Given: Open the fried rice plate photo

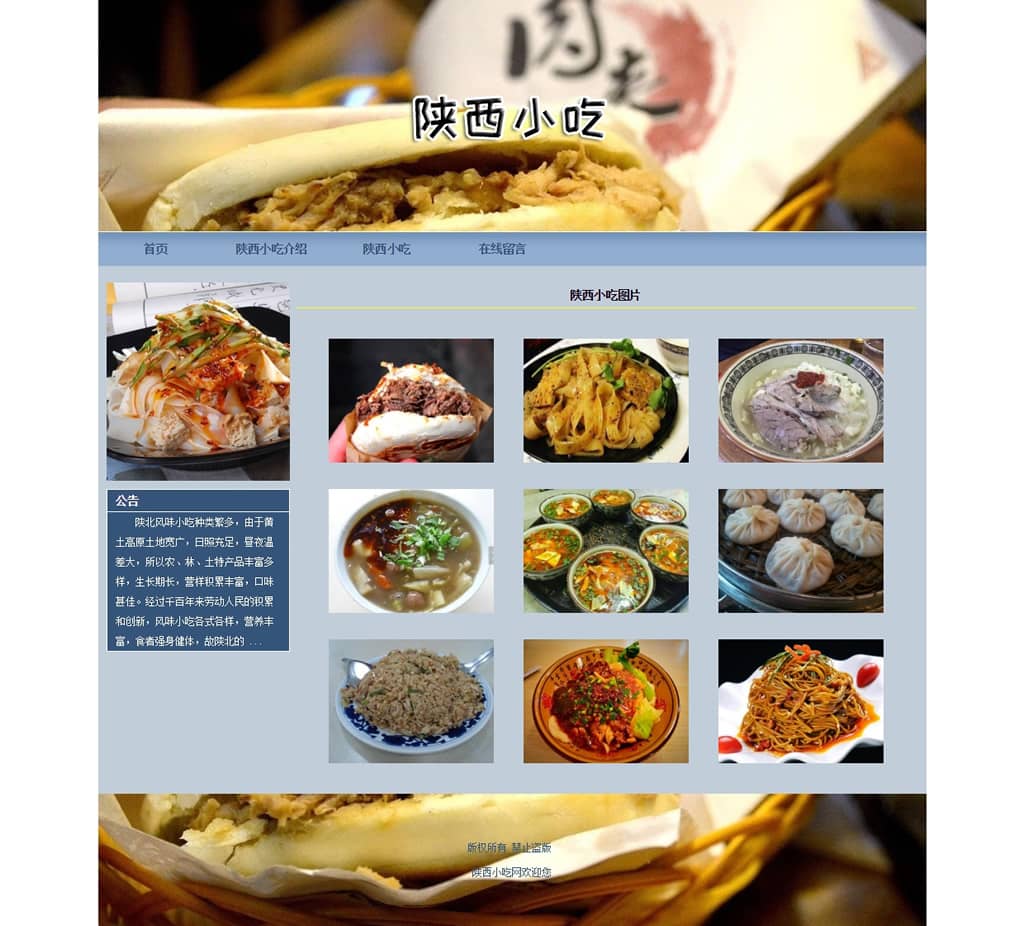Looking at the screenshot, I should tap(411, 701).
